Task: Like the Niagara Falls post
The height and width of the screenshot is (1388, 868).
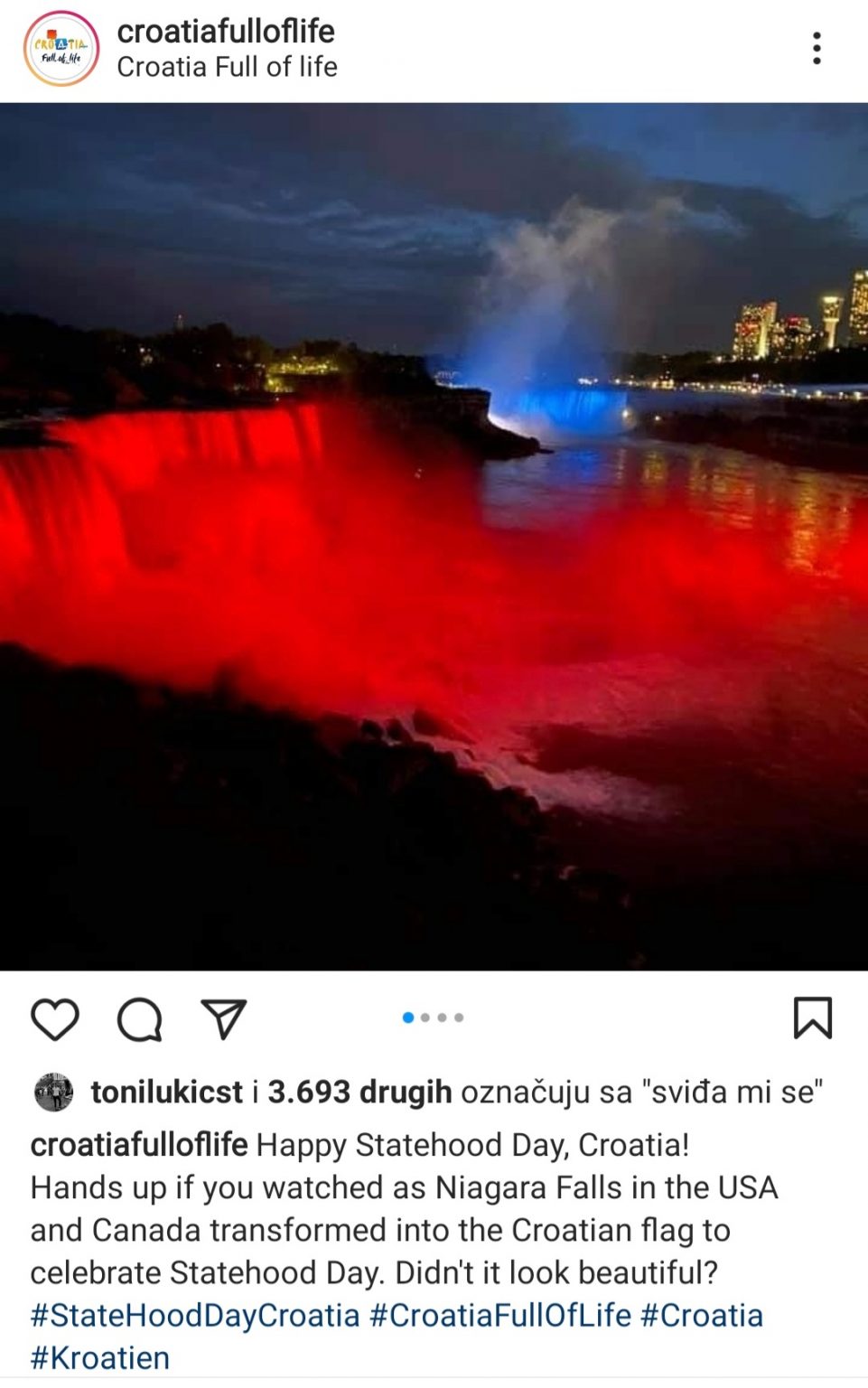Action: [x=55, y=1019]
